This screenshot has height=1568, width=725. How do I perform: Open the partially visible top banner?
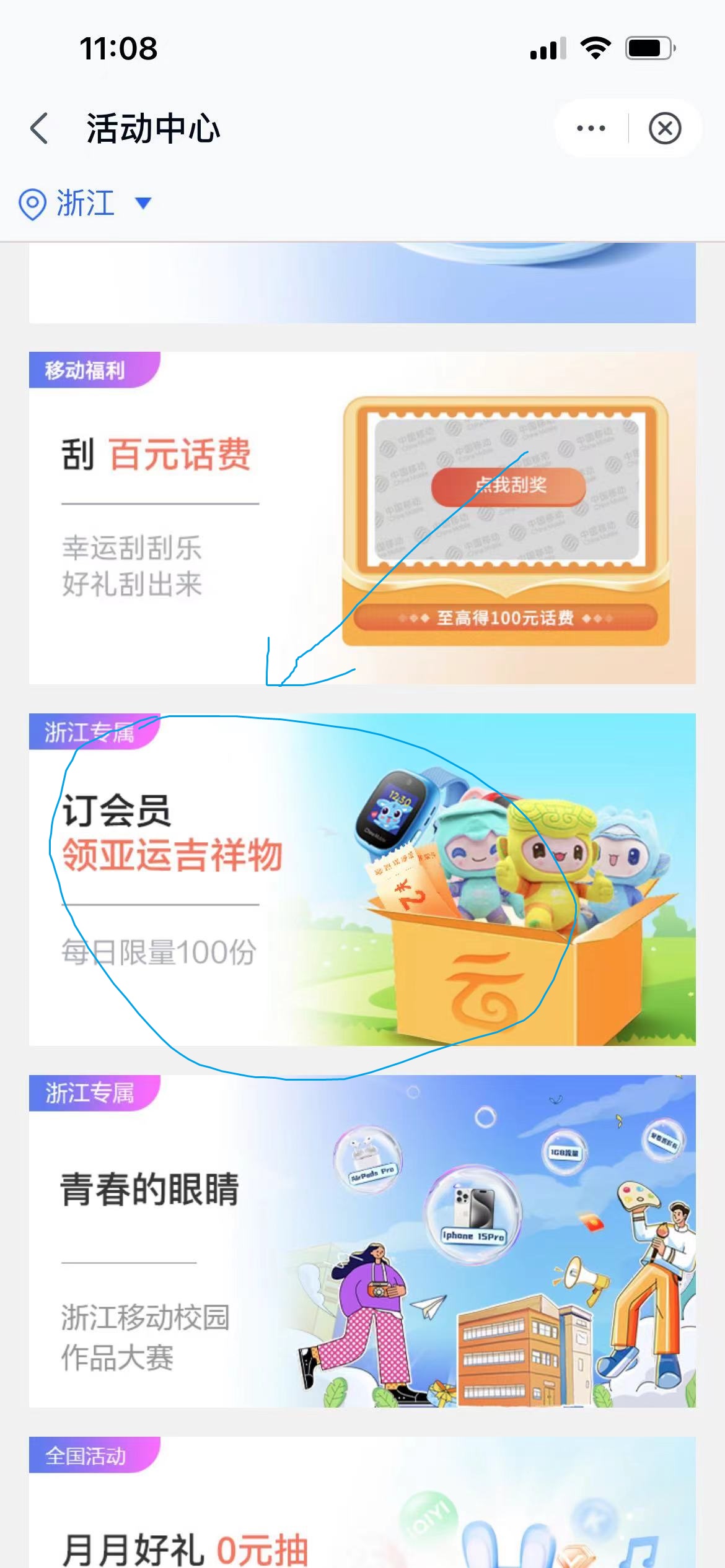362,282
